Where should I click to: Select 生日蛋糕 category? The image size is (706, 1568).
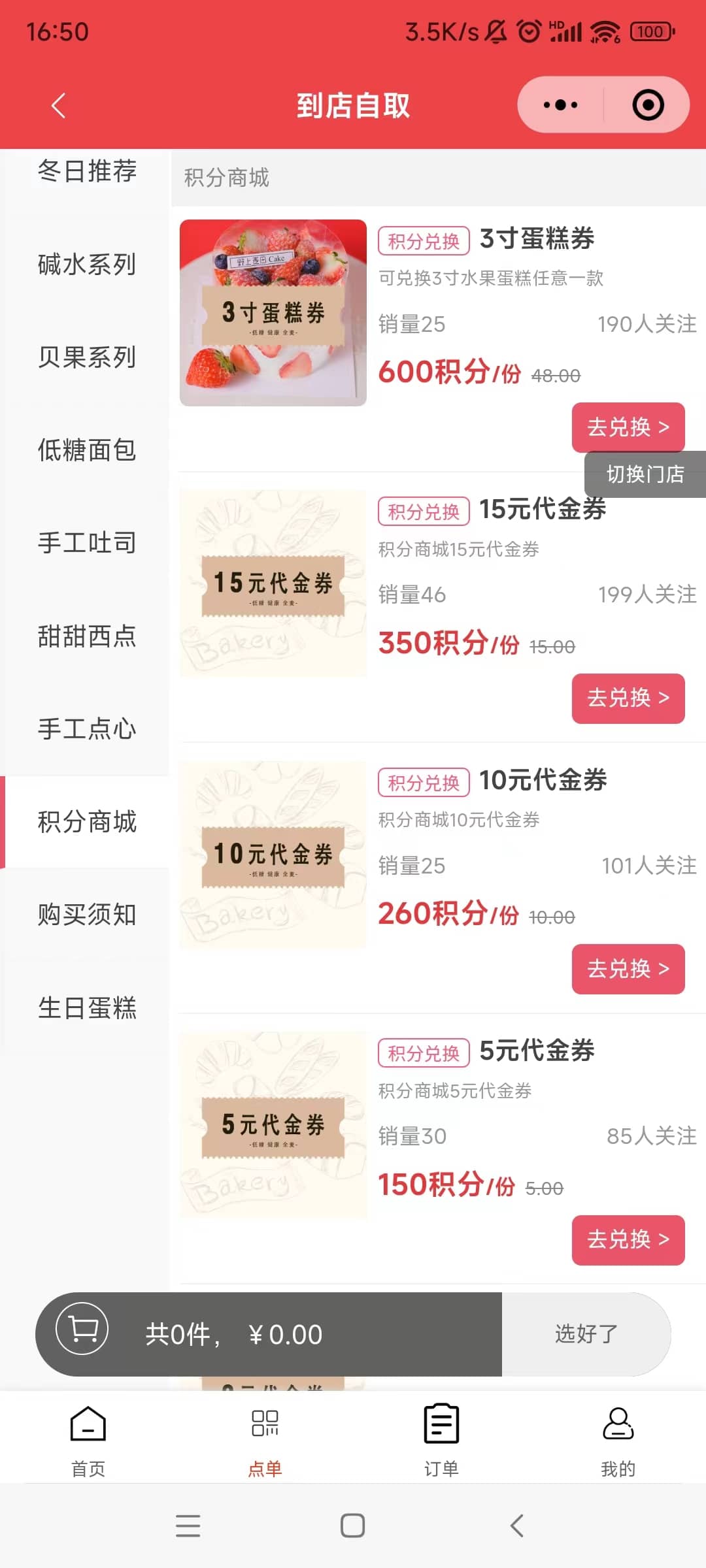tap(87, 1007)
